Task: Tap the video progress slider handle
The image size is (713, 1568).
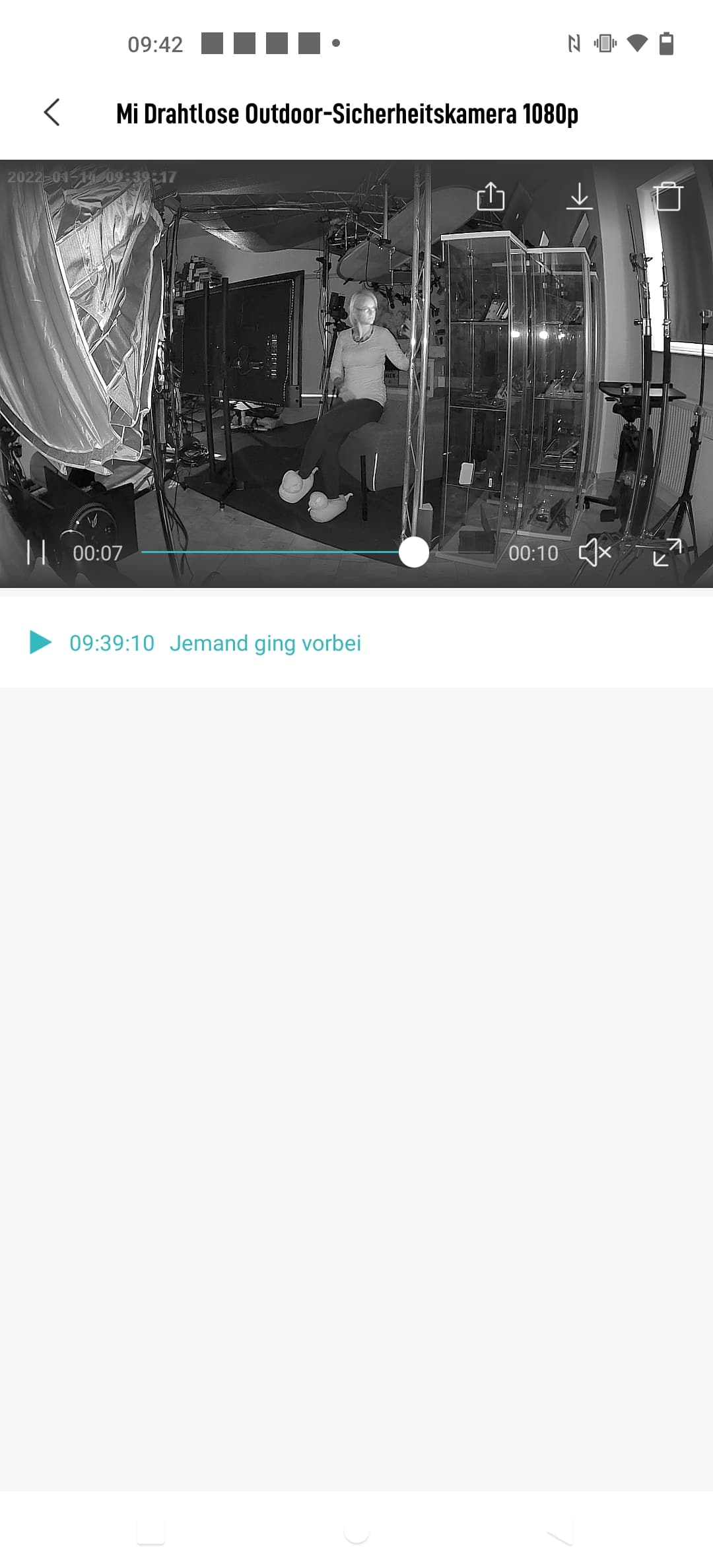Action: click(x=414, y=552)
